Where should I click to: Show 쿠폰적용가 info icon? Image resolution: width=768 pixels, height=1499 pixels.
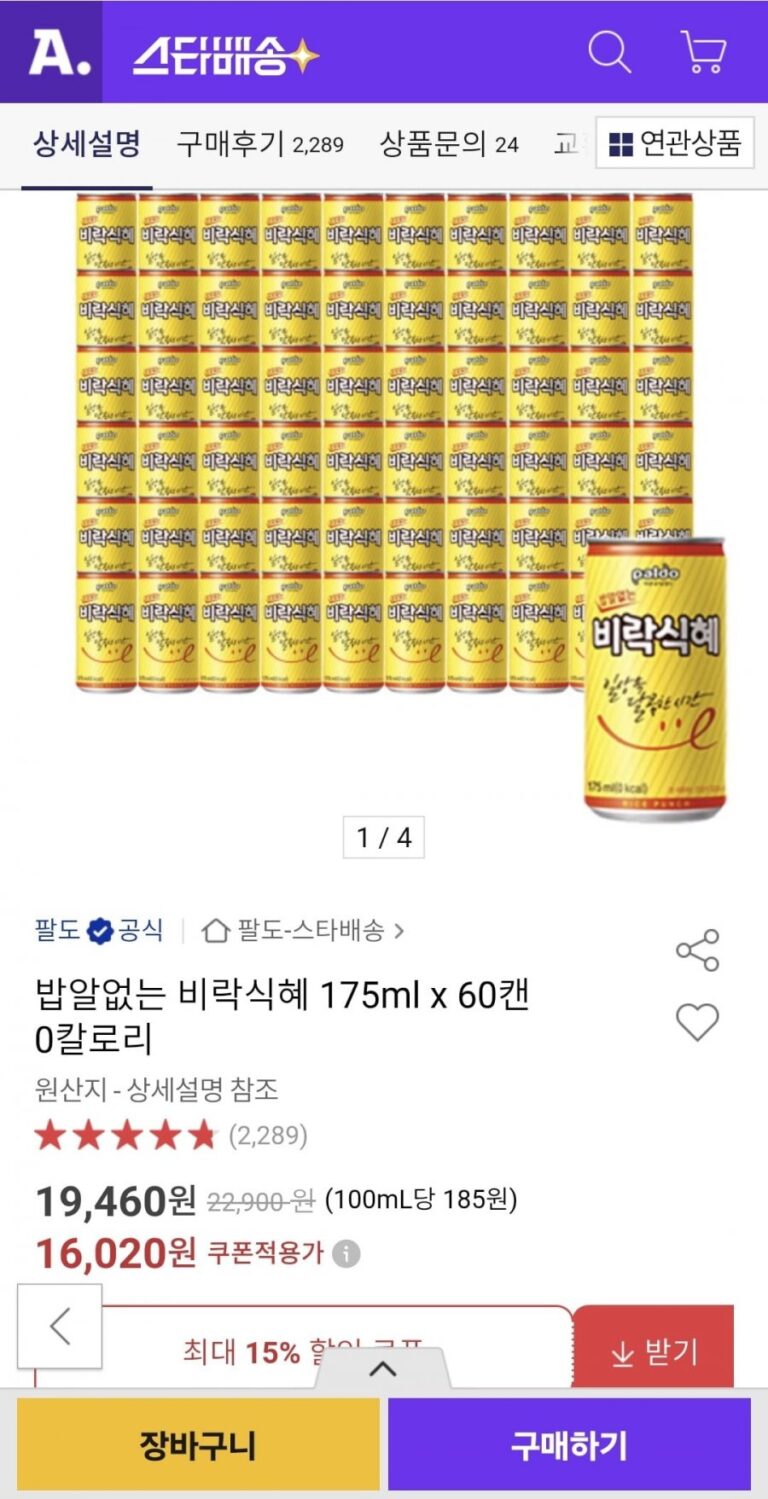[x=346, y=1253]
